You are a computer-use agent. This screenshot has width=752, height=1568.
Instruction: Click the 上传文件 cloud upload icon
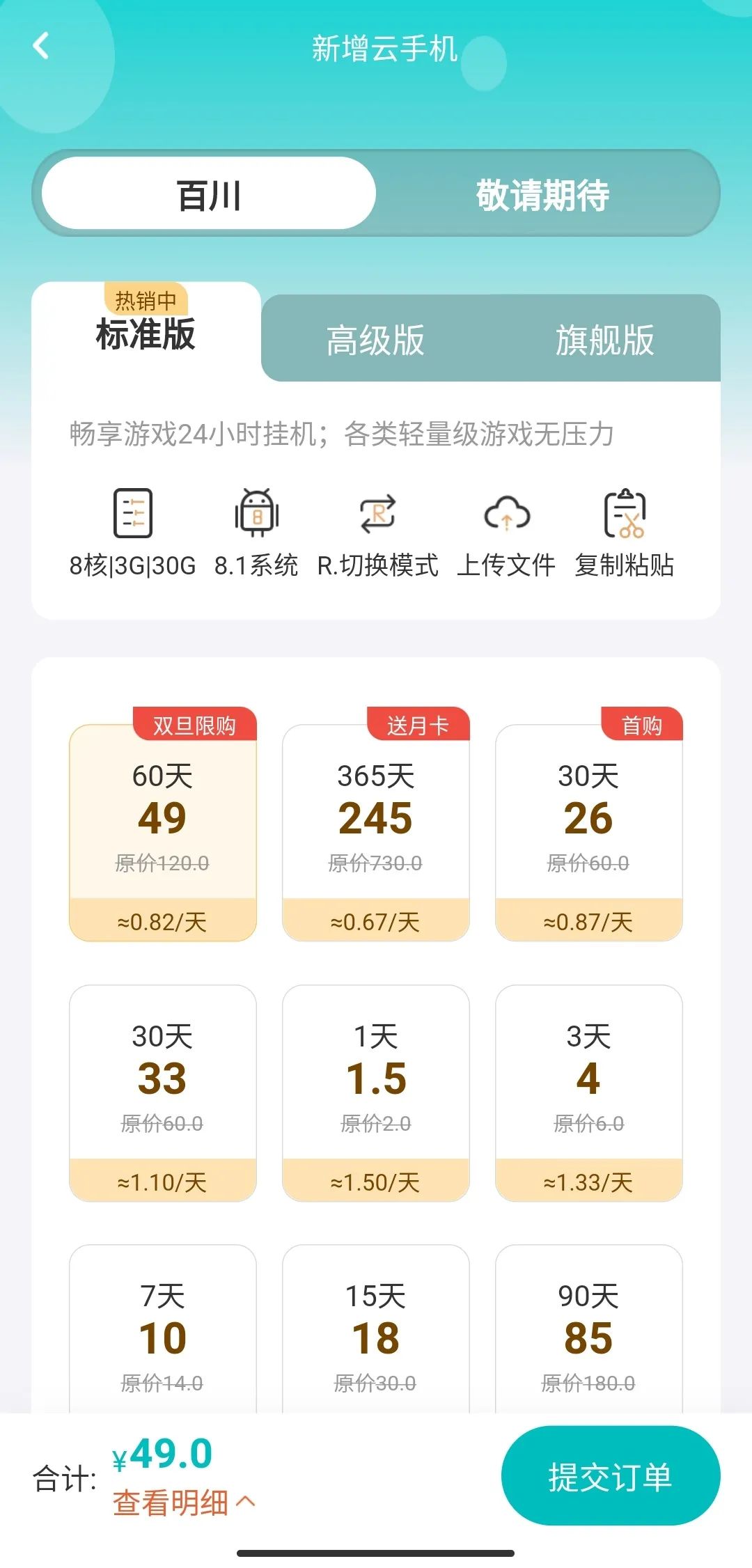coord(507,515)
